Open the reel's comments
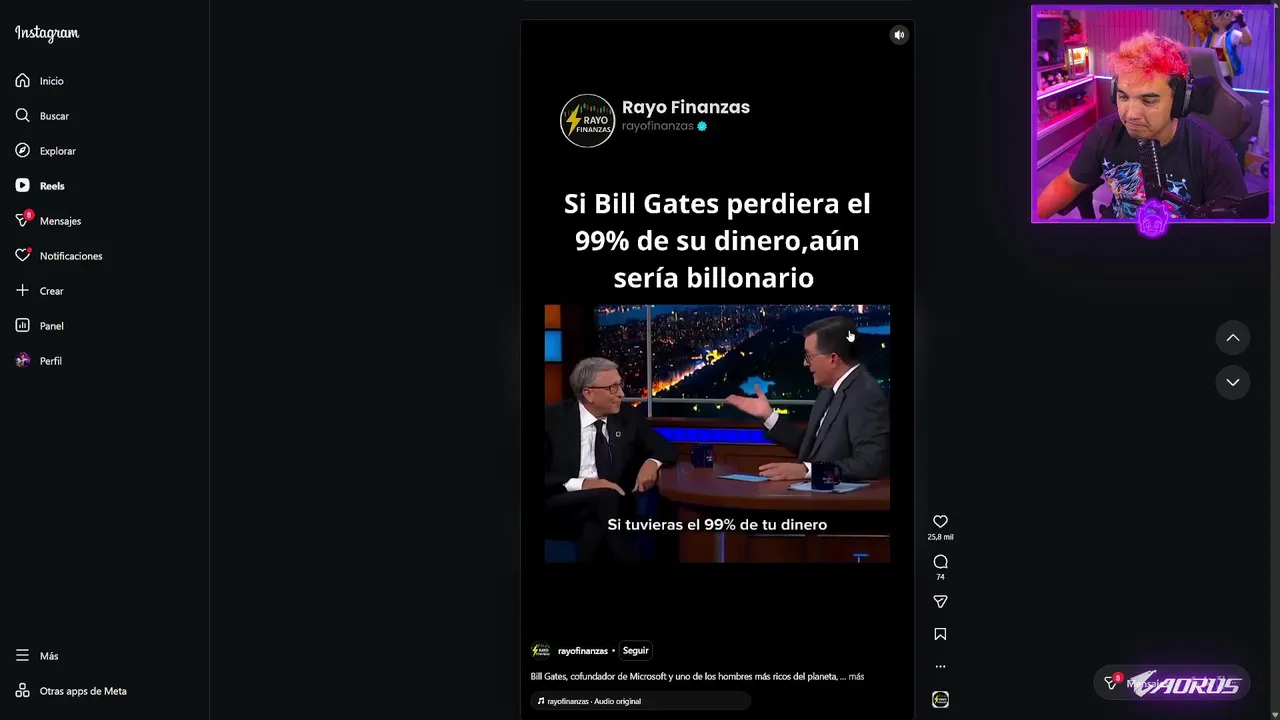 pos(940,562)
